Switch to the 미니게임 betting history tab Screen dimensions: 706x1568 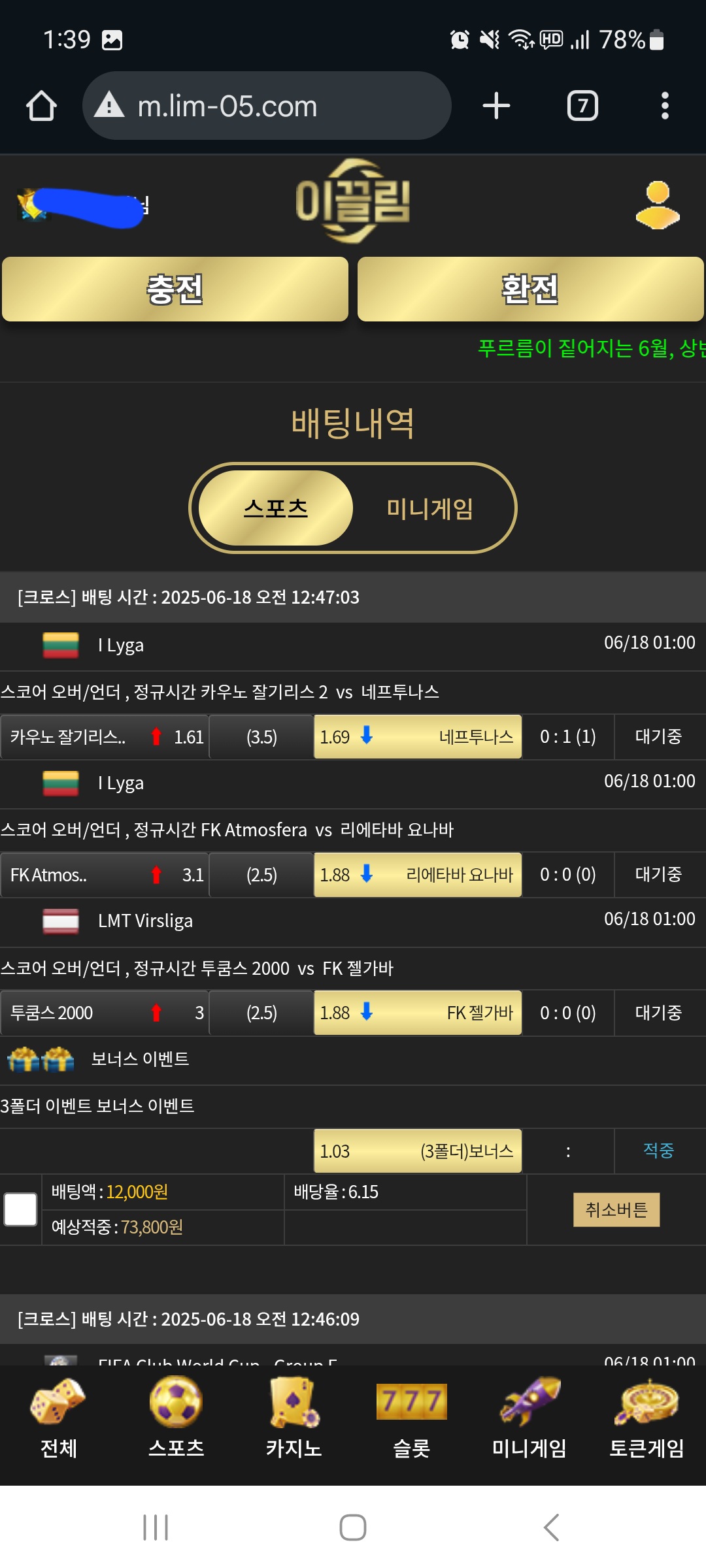click(429, 508)
